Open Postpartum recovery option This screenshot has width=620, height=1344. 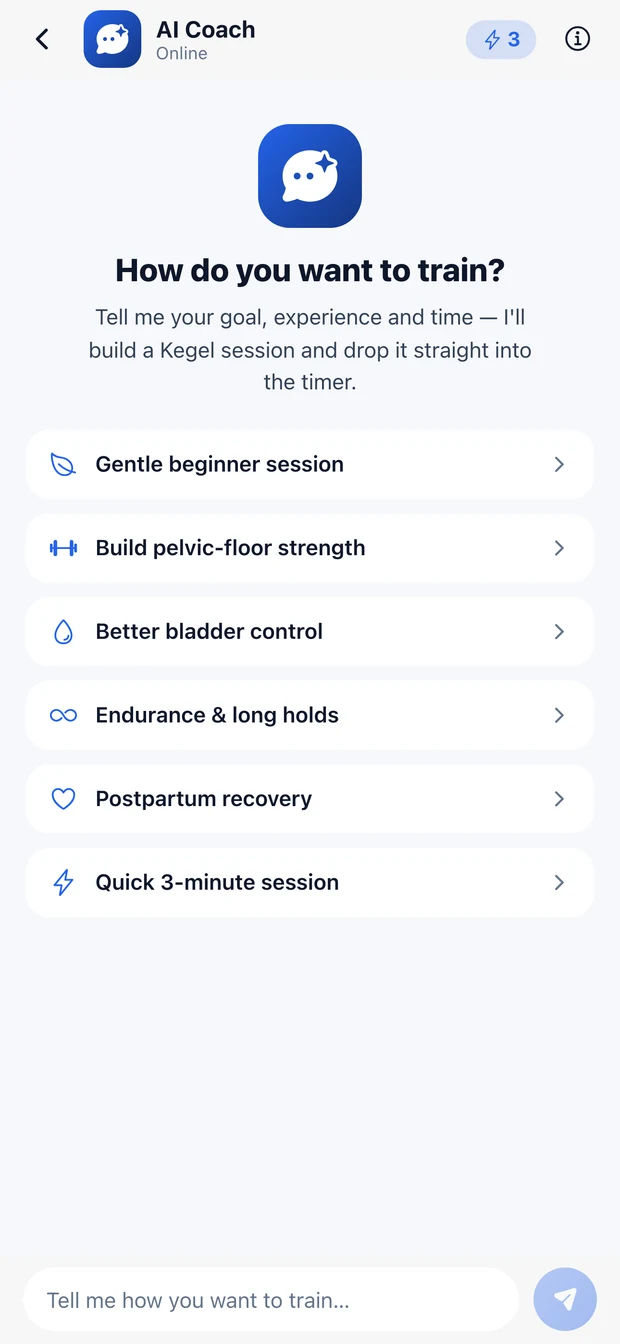(x=310, y=799)
